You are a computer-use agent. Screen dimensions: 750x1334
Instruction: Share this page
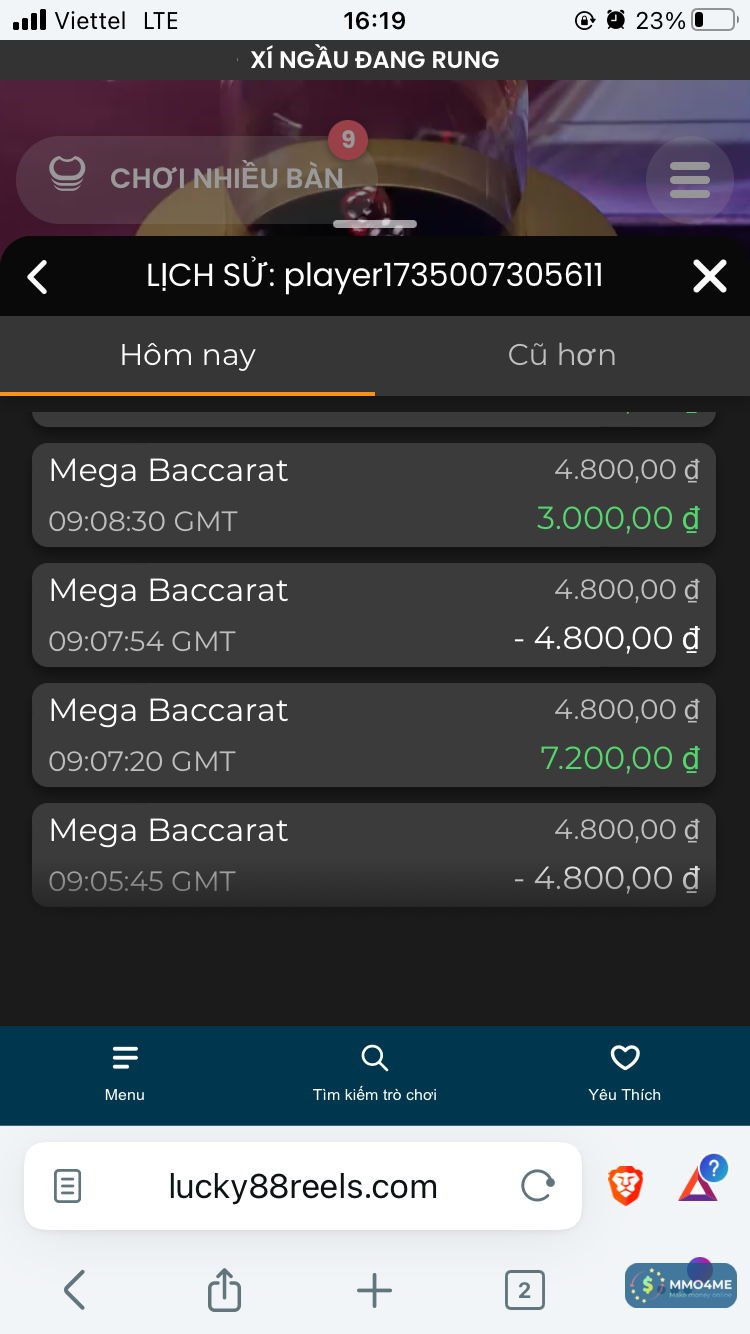(224, 1290)
